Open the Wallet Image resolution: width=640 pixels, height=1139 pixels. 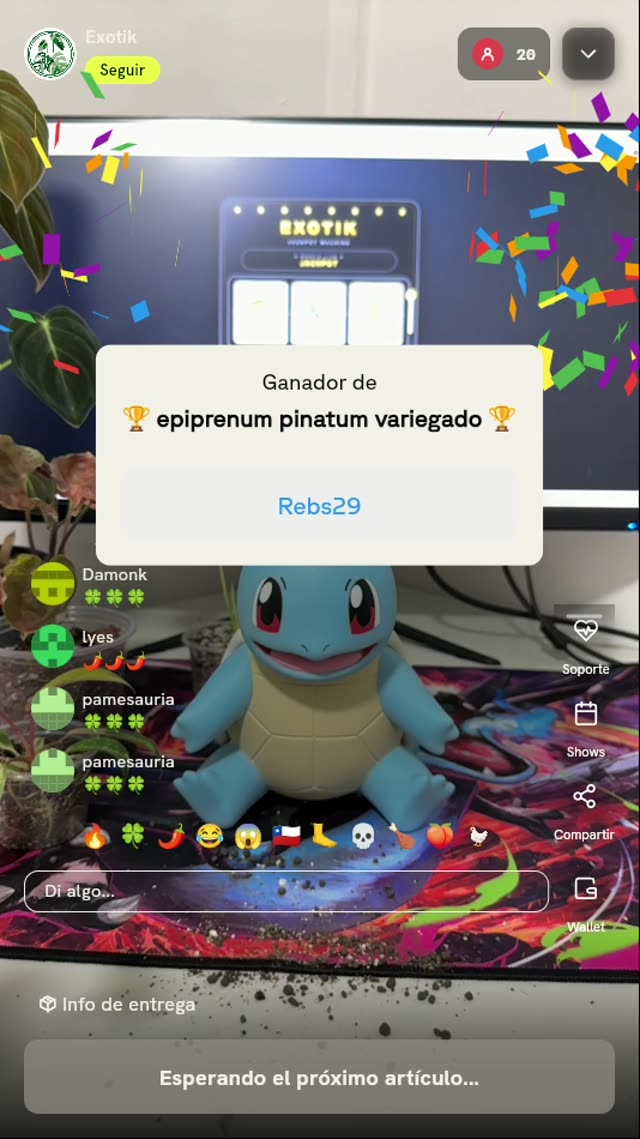coord(586,904)
